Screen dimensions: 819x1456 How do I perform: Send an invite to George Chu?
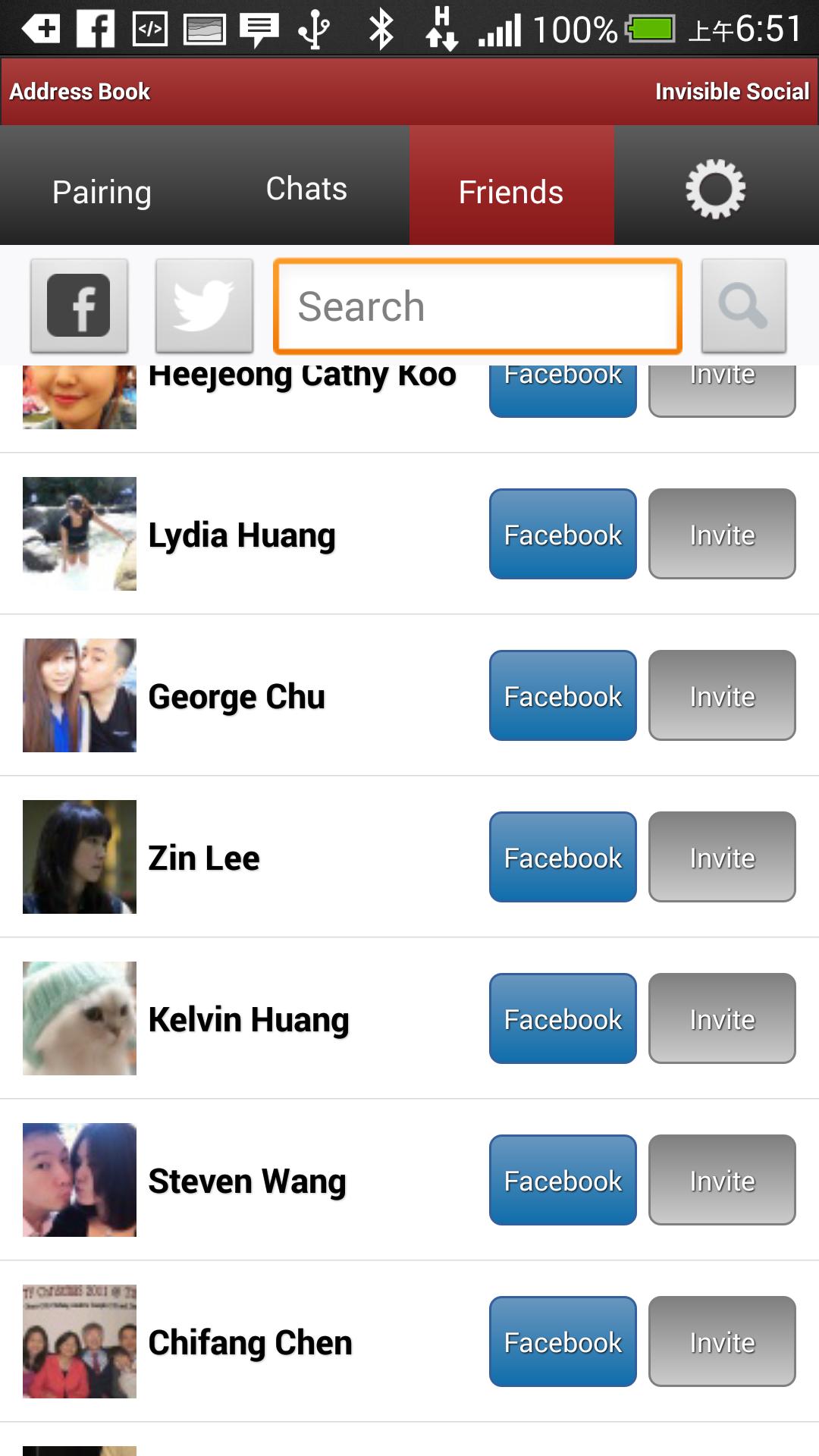point(722,695)
